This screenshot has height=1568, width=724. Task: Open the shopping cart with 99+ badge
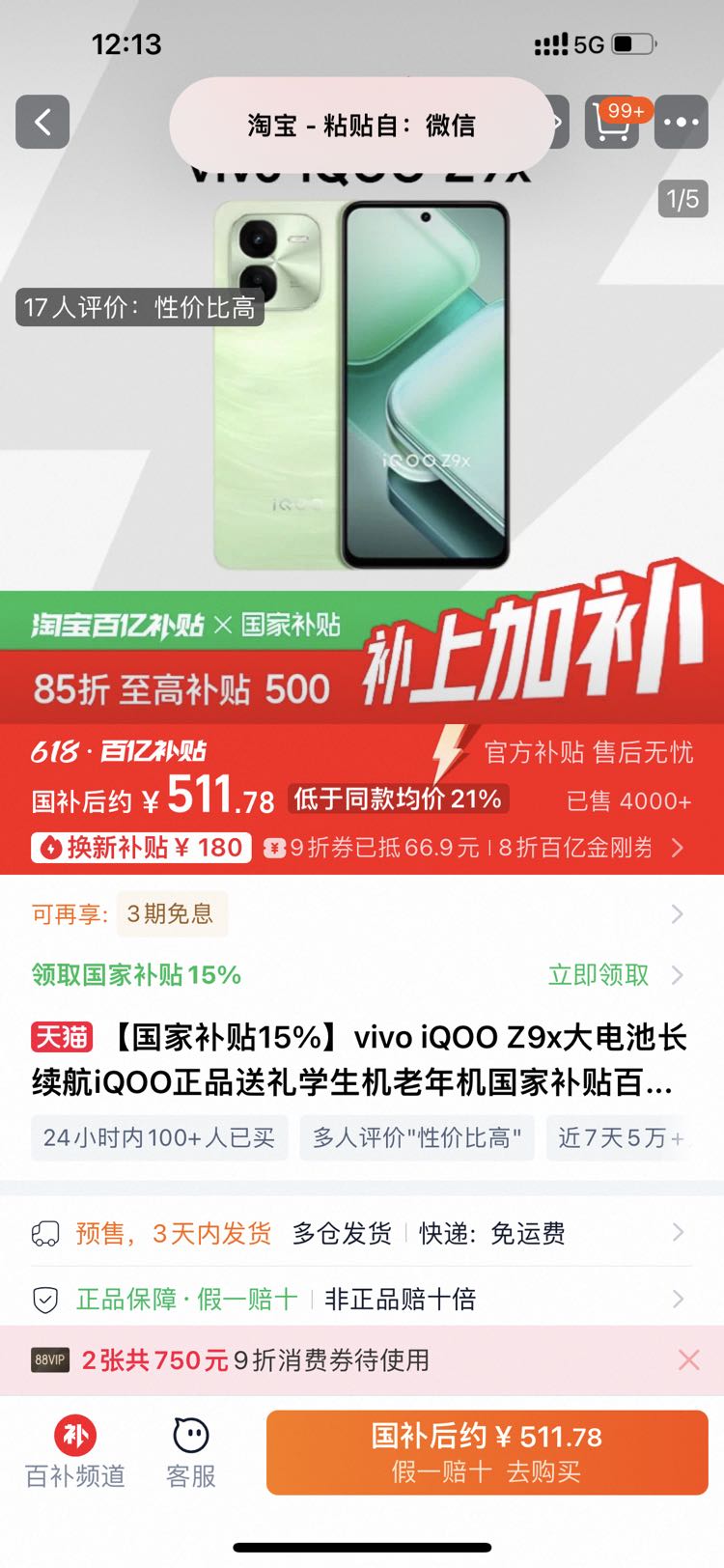tap(612, 123)
